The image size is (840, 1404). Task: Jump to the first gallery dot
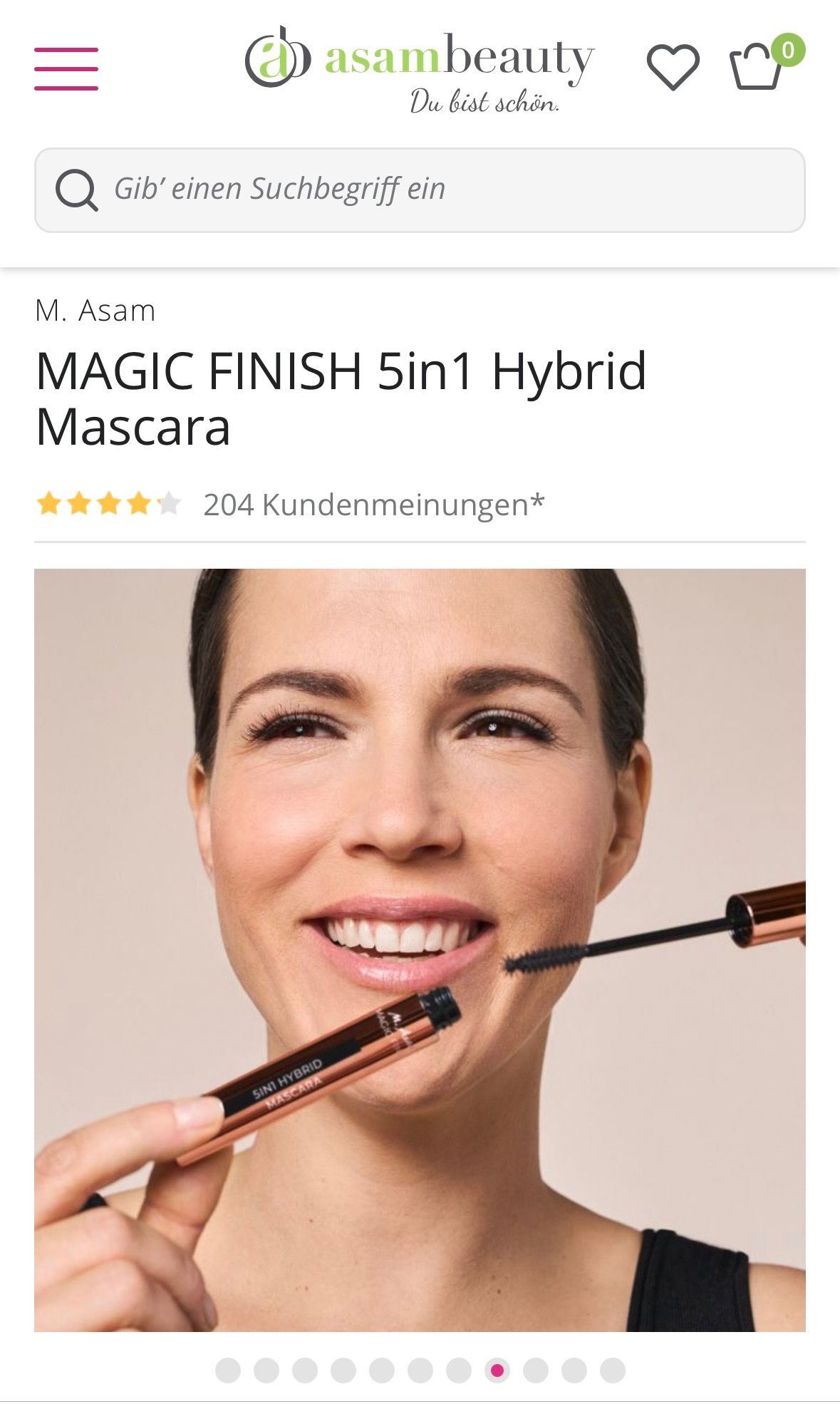[x=228, y=1370]
